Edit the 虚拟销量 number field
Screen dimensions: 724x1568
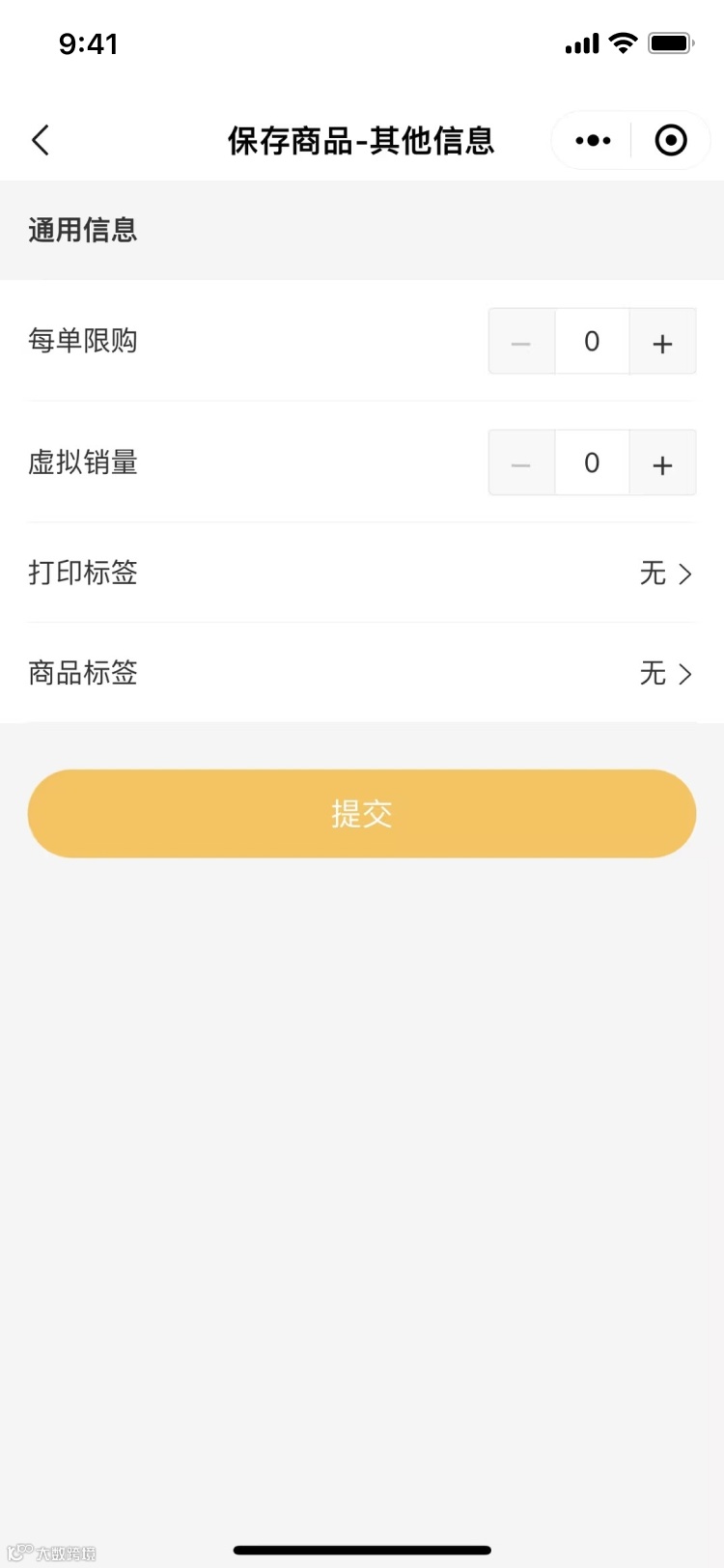coord(592,463)
